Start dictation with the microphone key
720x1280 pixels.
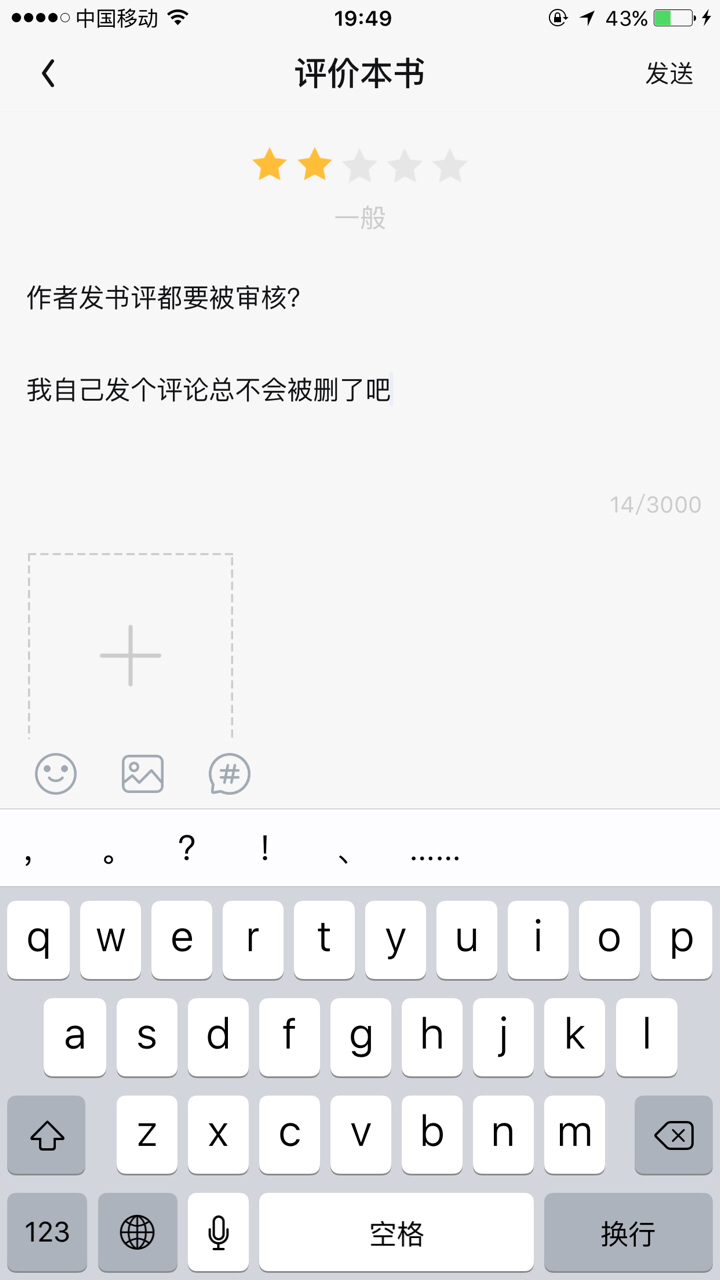pos(218,1232)
